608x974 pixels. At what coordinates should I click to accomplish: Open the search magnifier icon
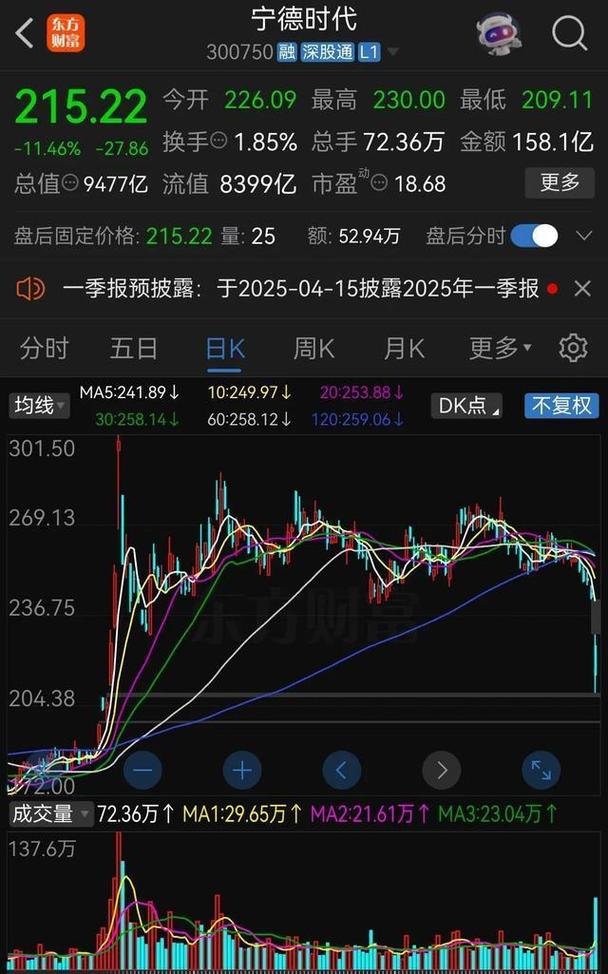point(569,33)
